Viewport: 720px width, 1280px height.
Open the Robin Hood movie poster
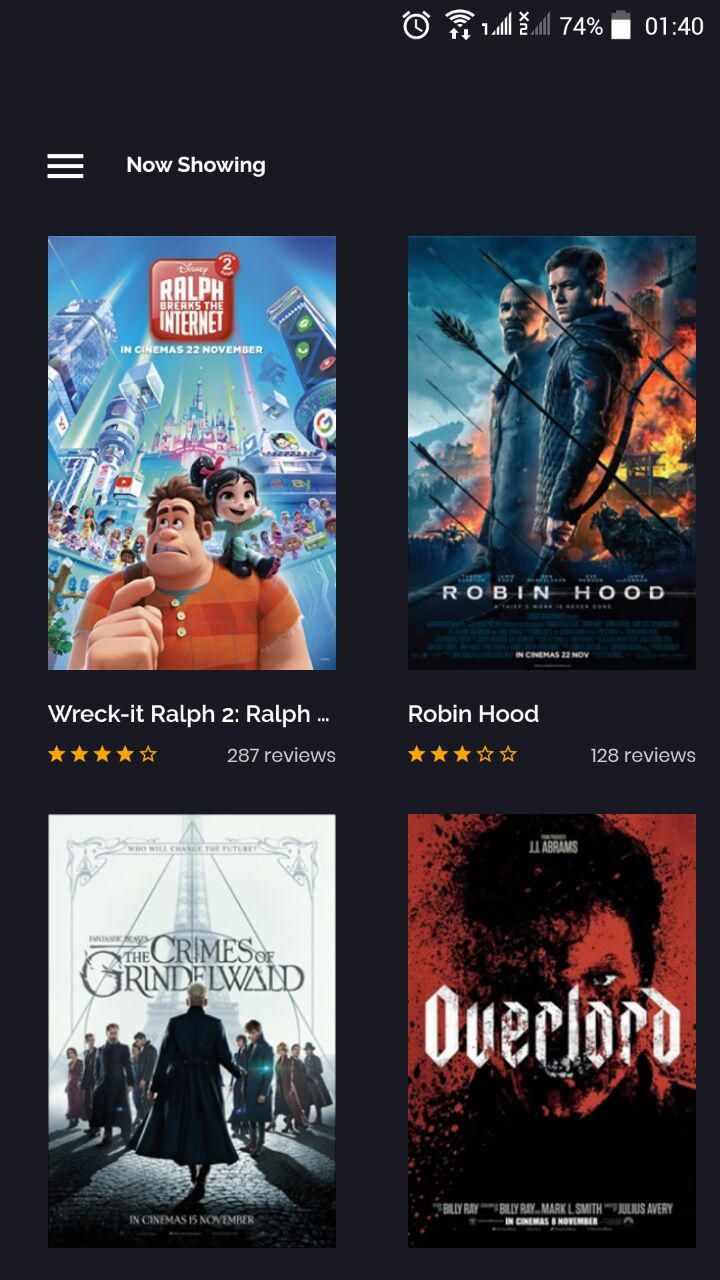click(551, 452)
